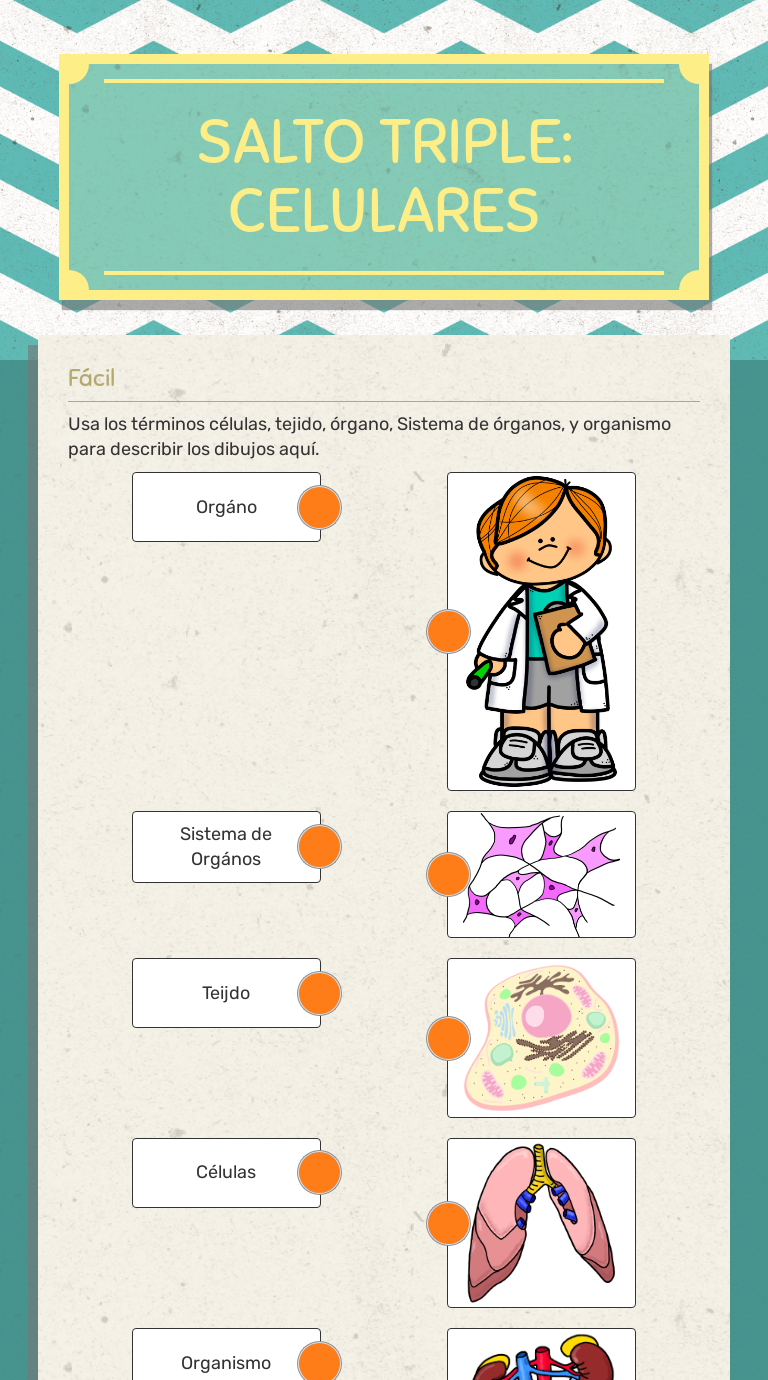Viewport: 768px width, 1380px height.
Task: Tap the child scientist picture tile
Action: coord(541,631)
